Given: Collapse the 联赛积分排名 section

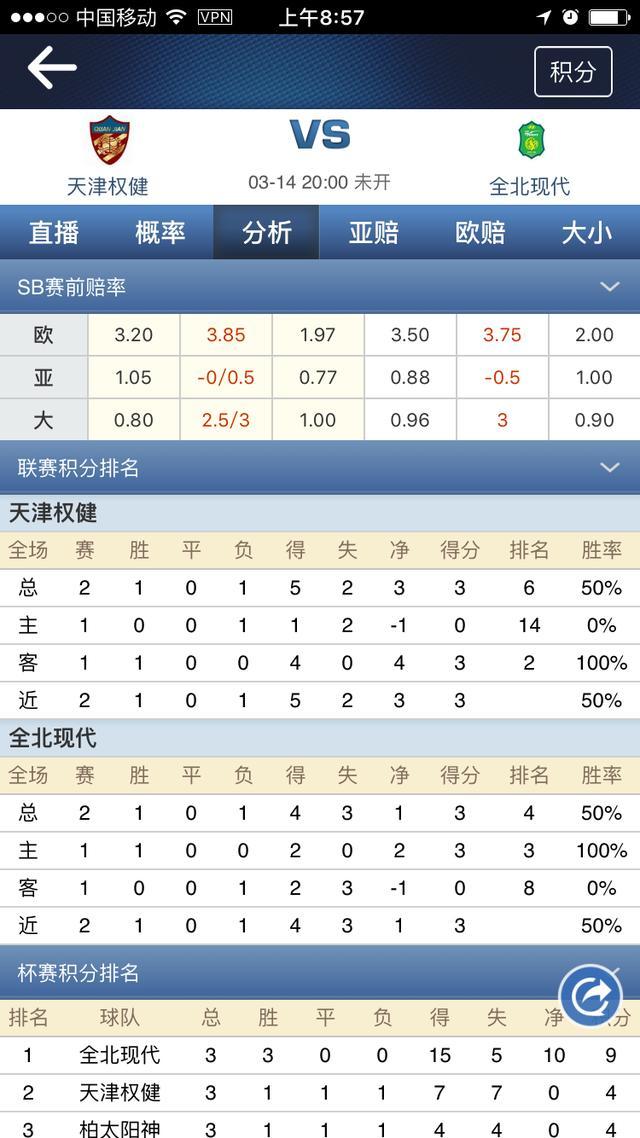Looking at the screenshot, I should pos(610,467).
